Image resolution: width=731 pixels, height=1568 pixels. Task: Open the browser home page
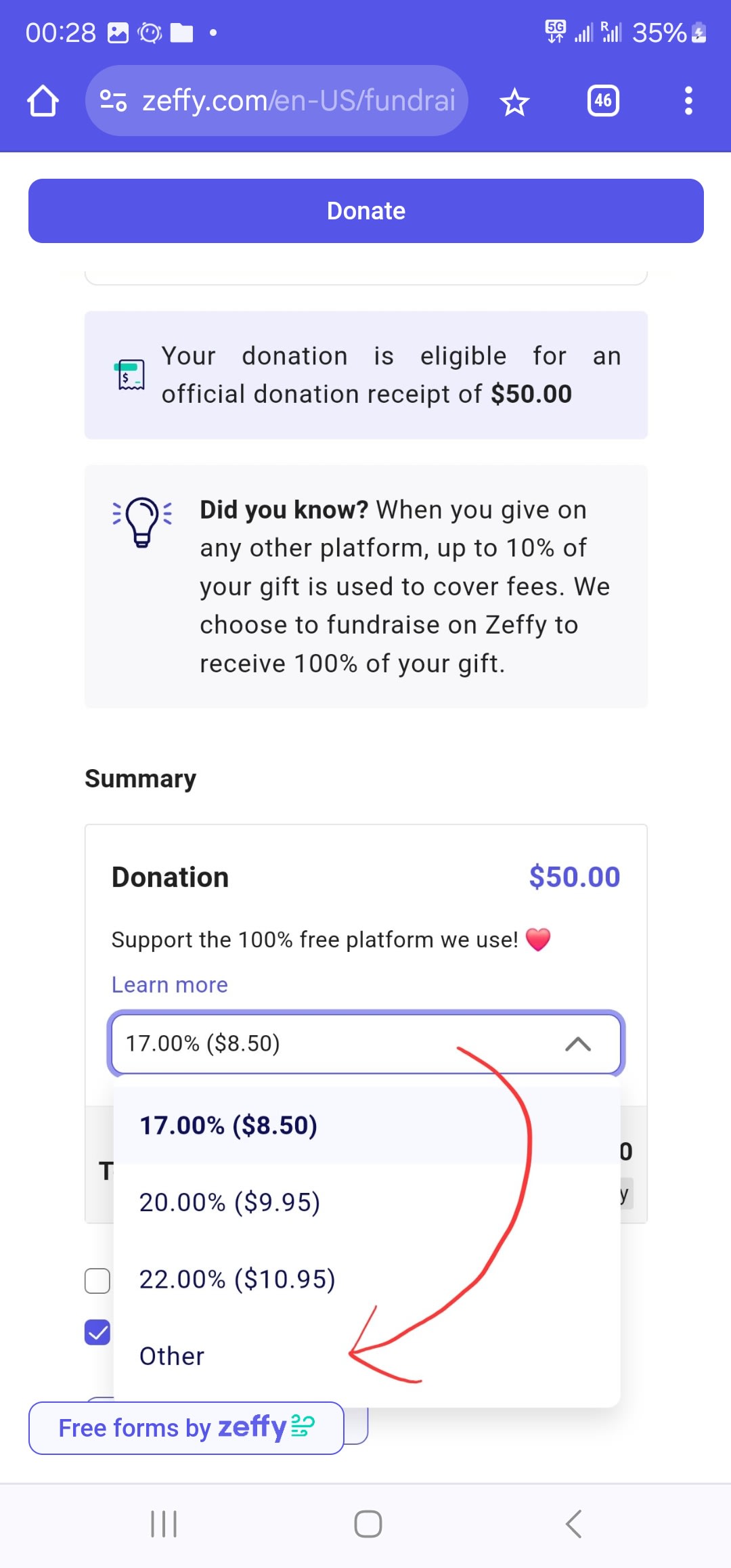click(x=43, y=101)
